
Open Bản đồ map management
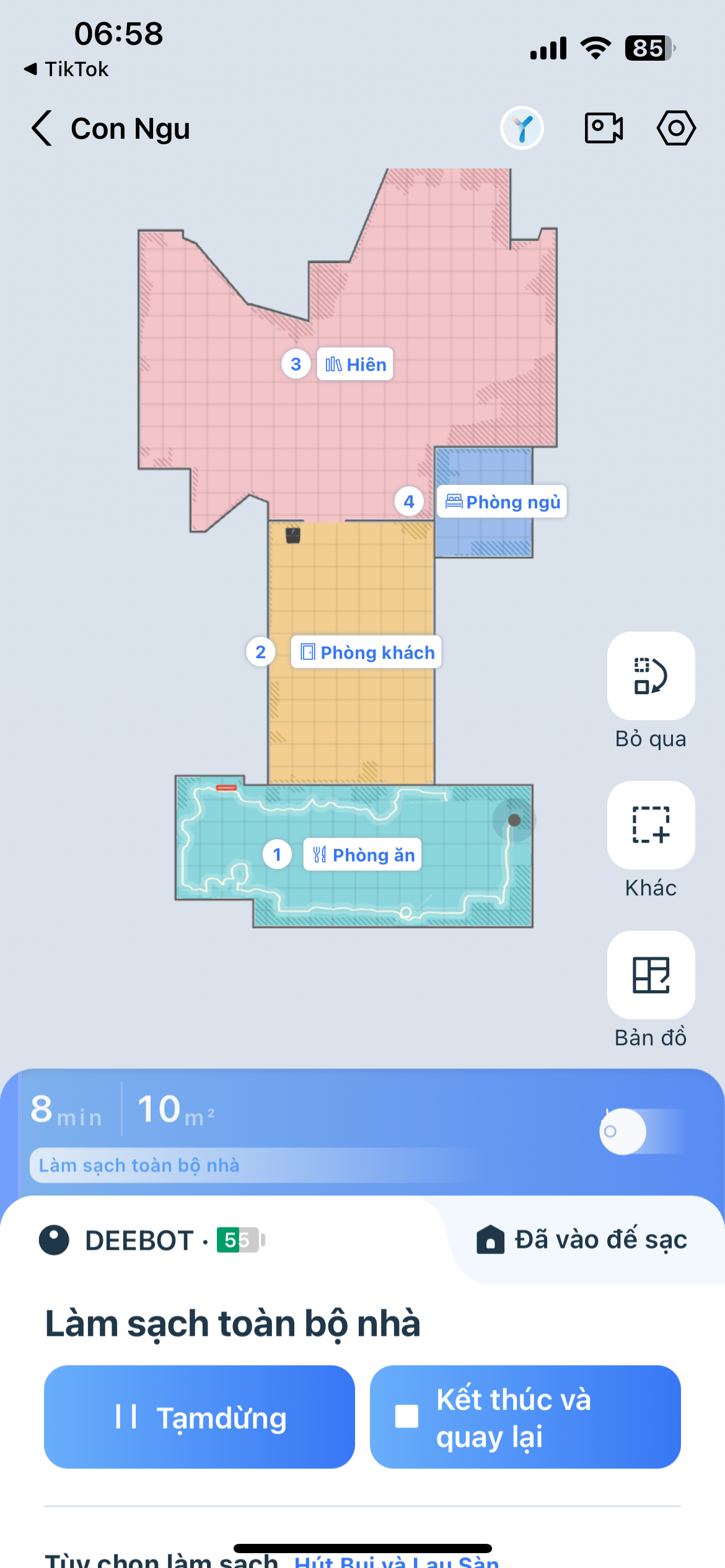(651, 975)
